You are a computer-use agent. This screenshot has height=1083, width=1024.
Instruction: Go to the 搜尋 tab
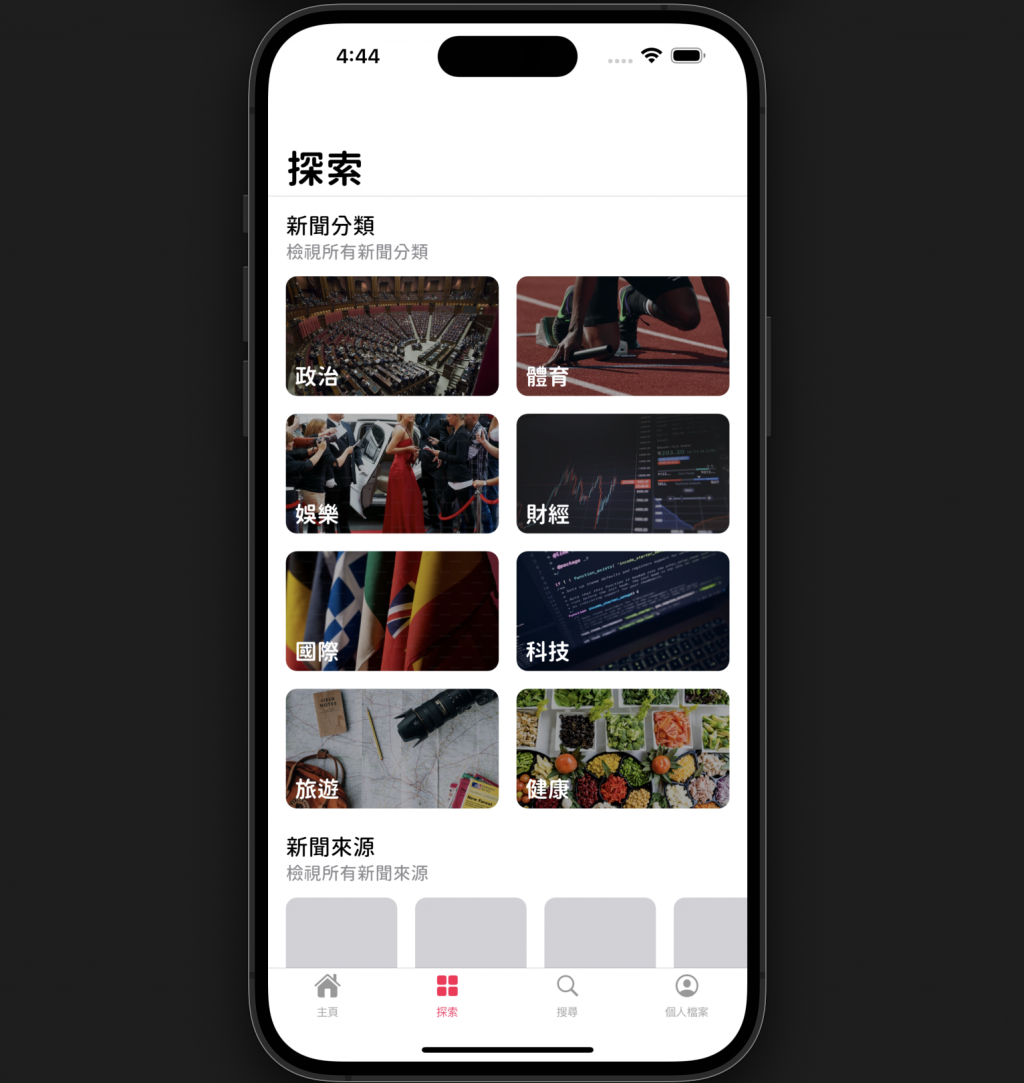click(567, 995)
